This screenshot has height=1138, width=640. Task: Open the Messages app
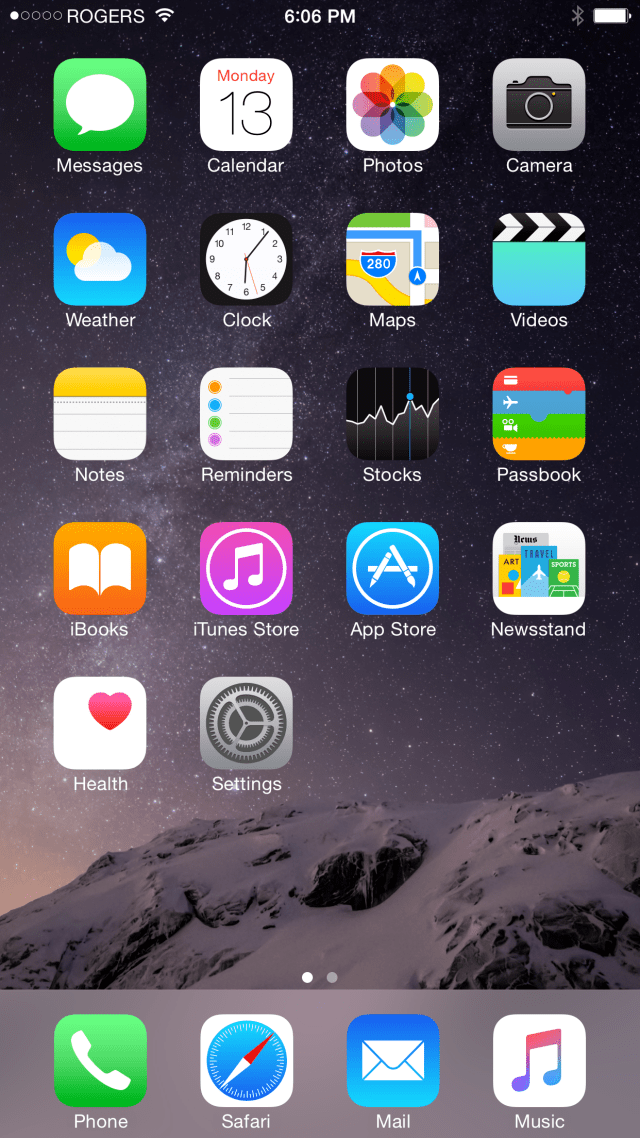point(100,105)
